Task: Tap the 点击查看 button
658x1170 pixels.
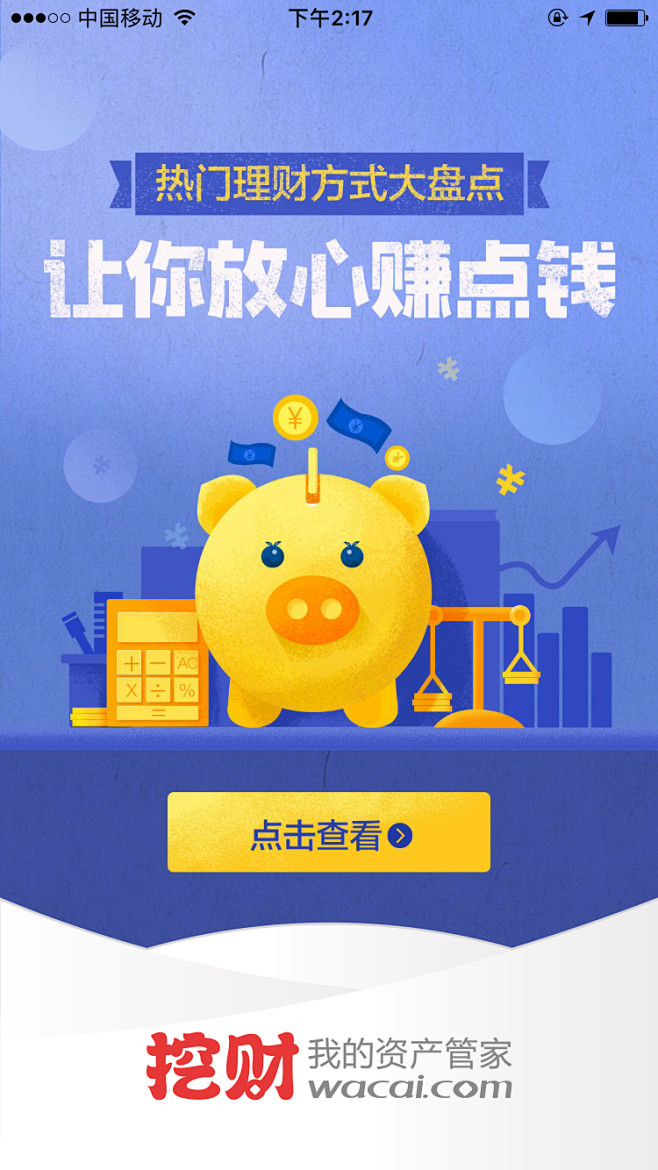Action: tap(328, 832)
